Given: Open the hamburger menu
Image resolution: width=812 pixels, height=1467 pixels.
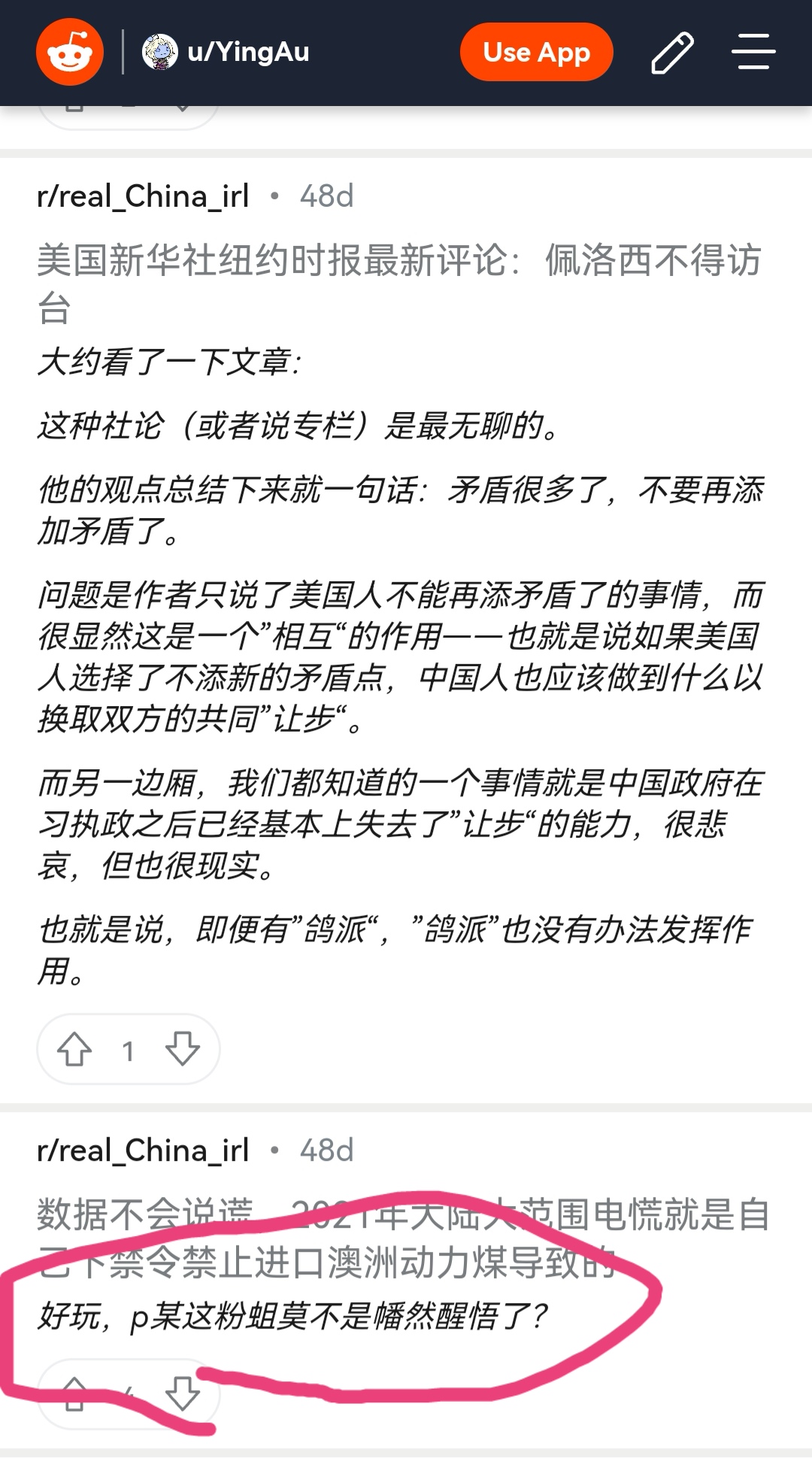Looking at the screenshot, I should coord(753,51).
